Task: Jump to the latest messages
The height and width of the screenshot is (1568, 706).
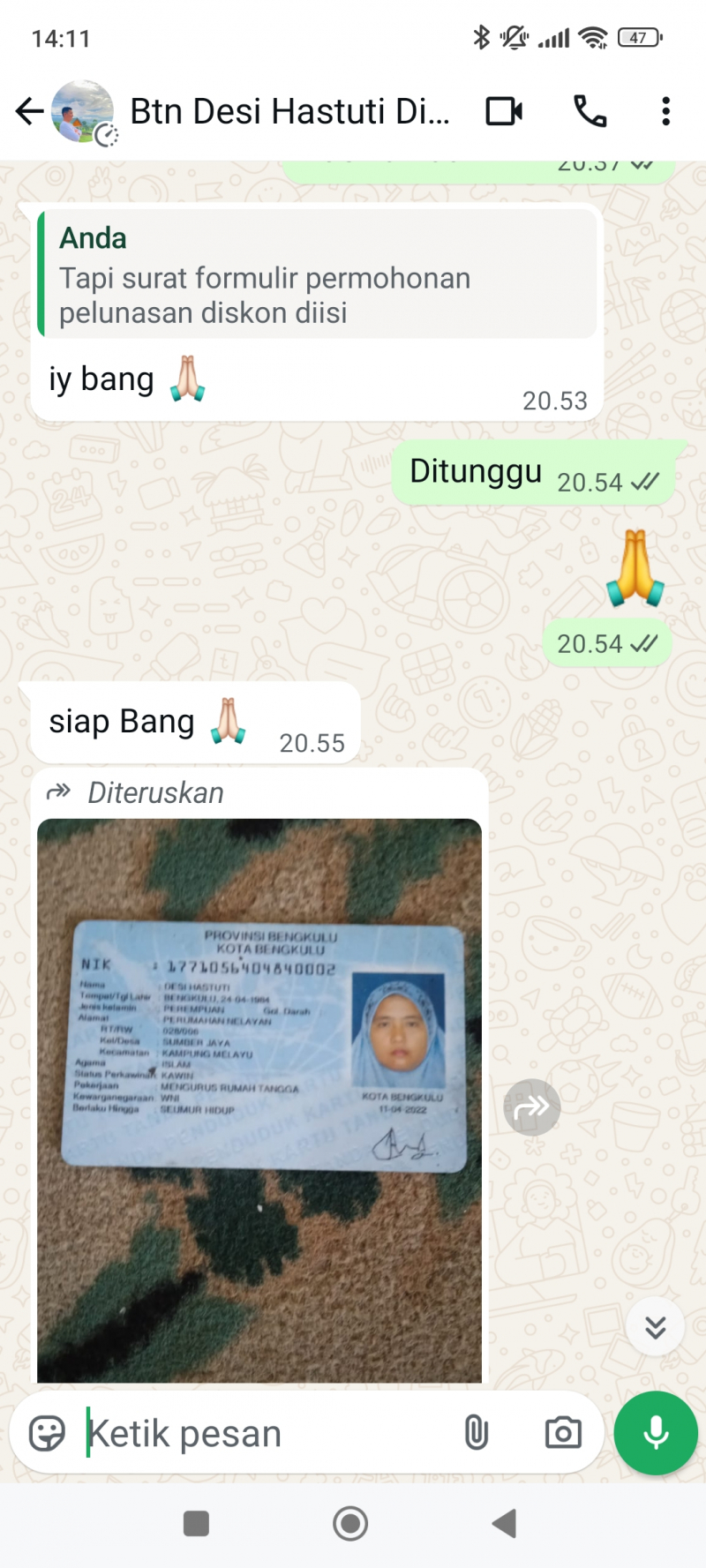Action: point(655,1326)
